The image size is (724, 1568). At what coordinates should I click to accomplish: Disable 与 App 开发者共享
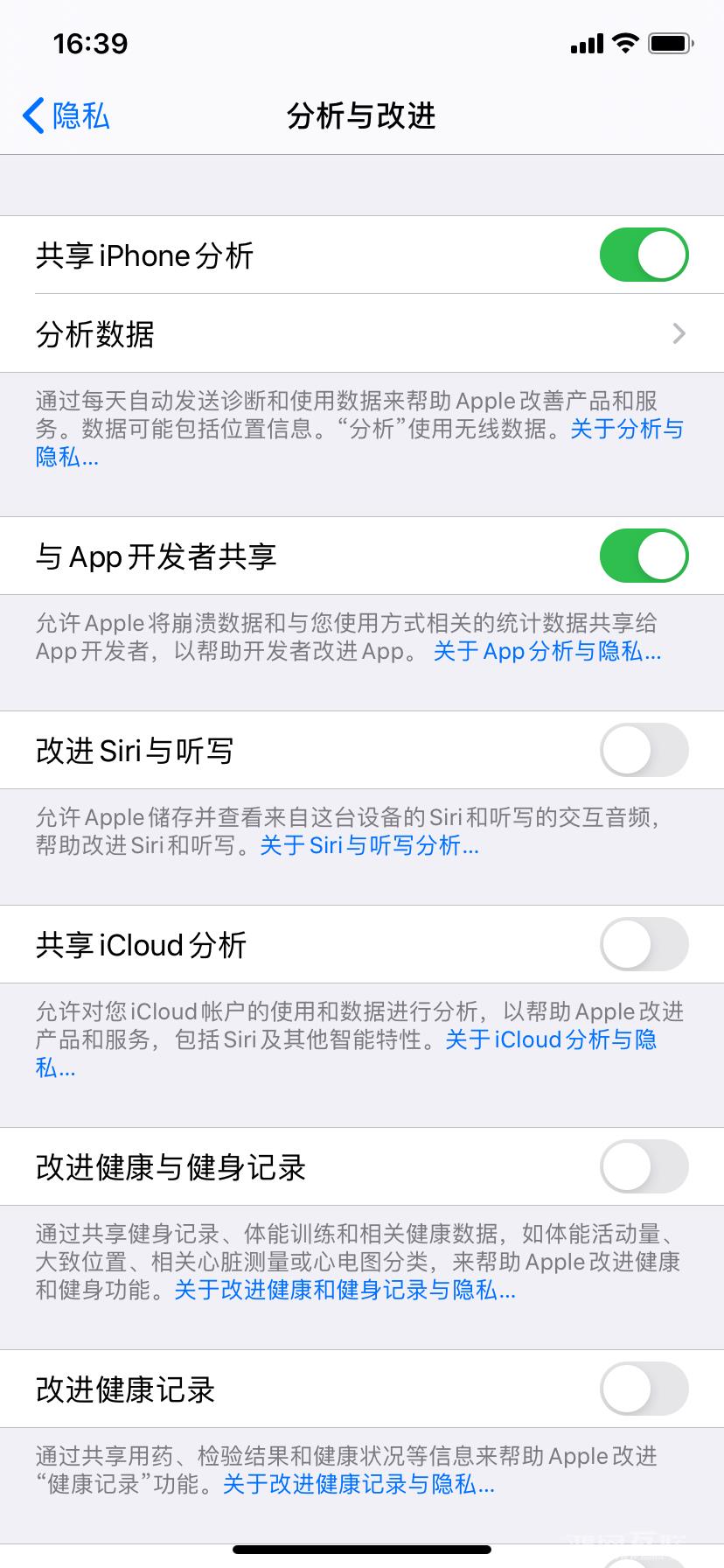click(644, 556)
